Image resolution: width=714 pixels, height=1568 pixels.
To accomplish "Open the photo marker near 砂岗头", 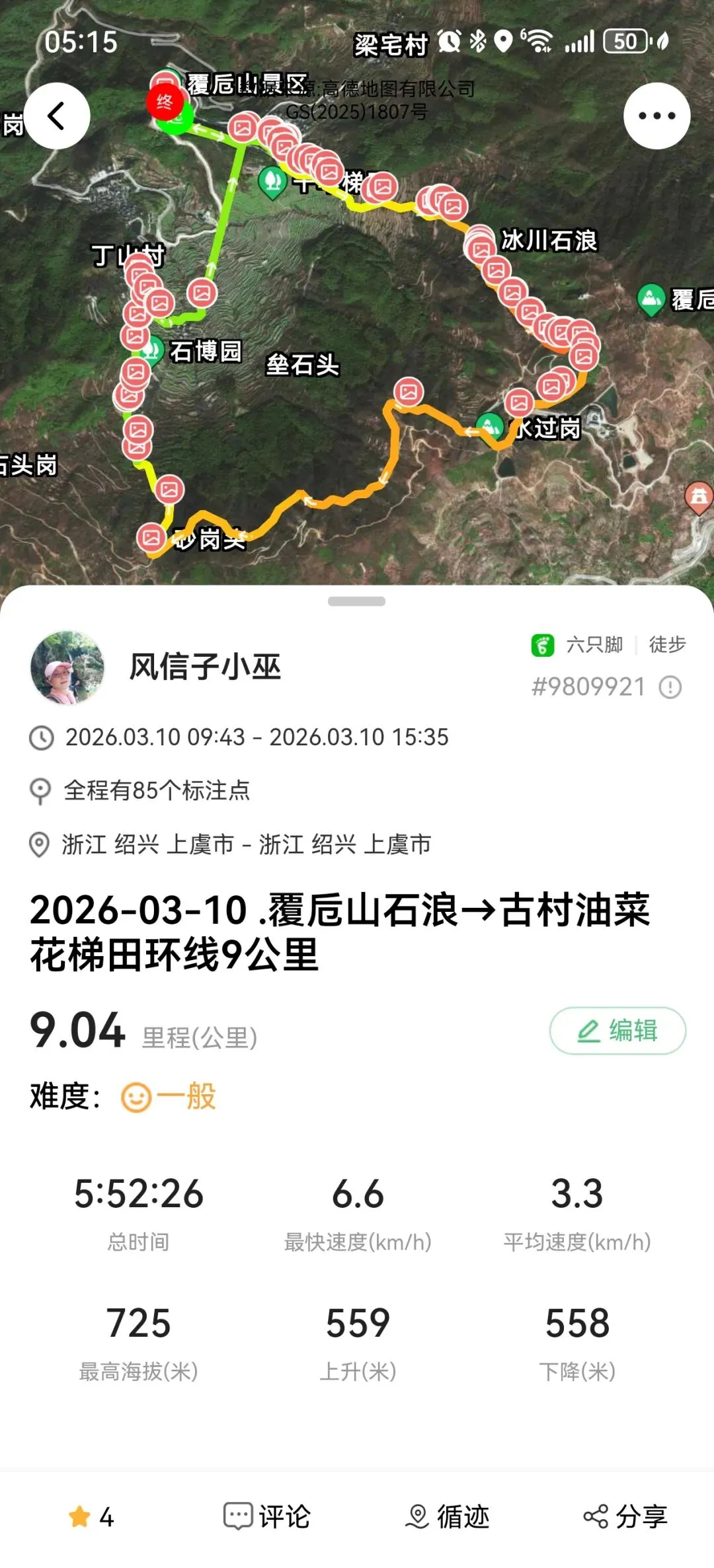I will click(x=151, y=537).
